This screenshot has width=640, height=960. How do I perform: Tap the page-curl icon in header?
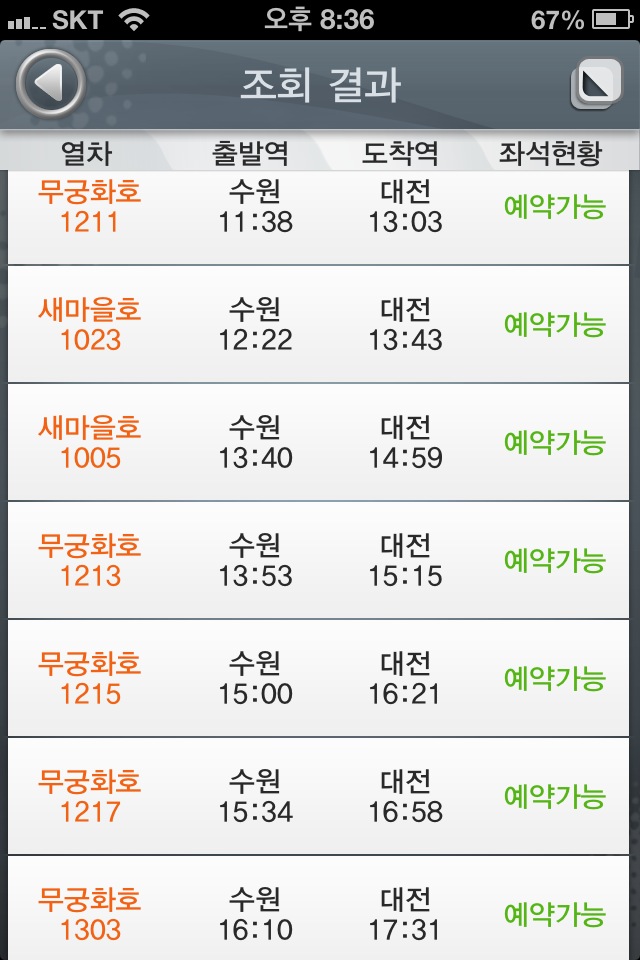[597, 84]
